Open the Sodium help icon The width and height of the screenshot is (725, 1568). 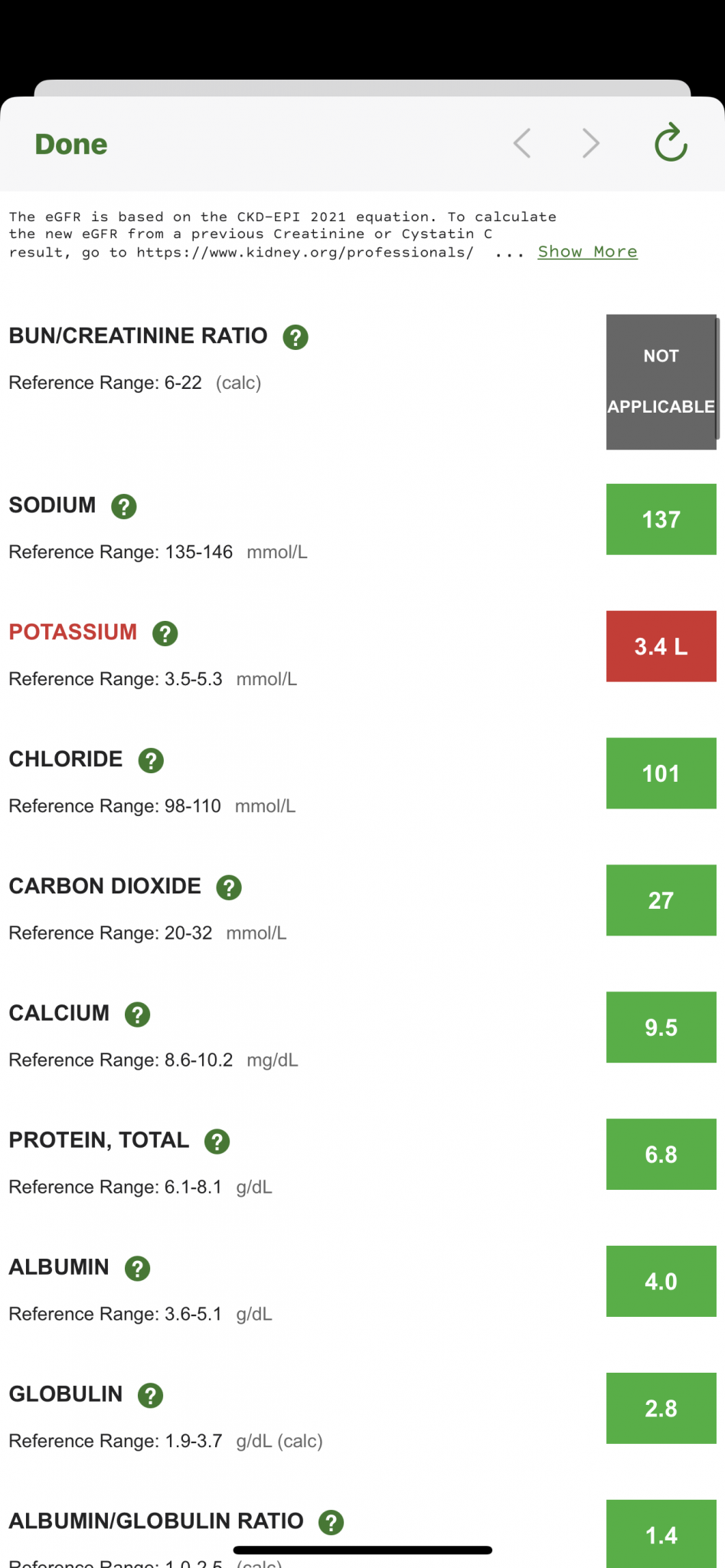(x=124, y=506)
